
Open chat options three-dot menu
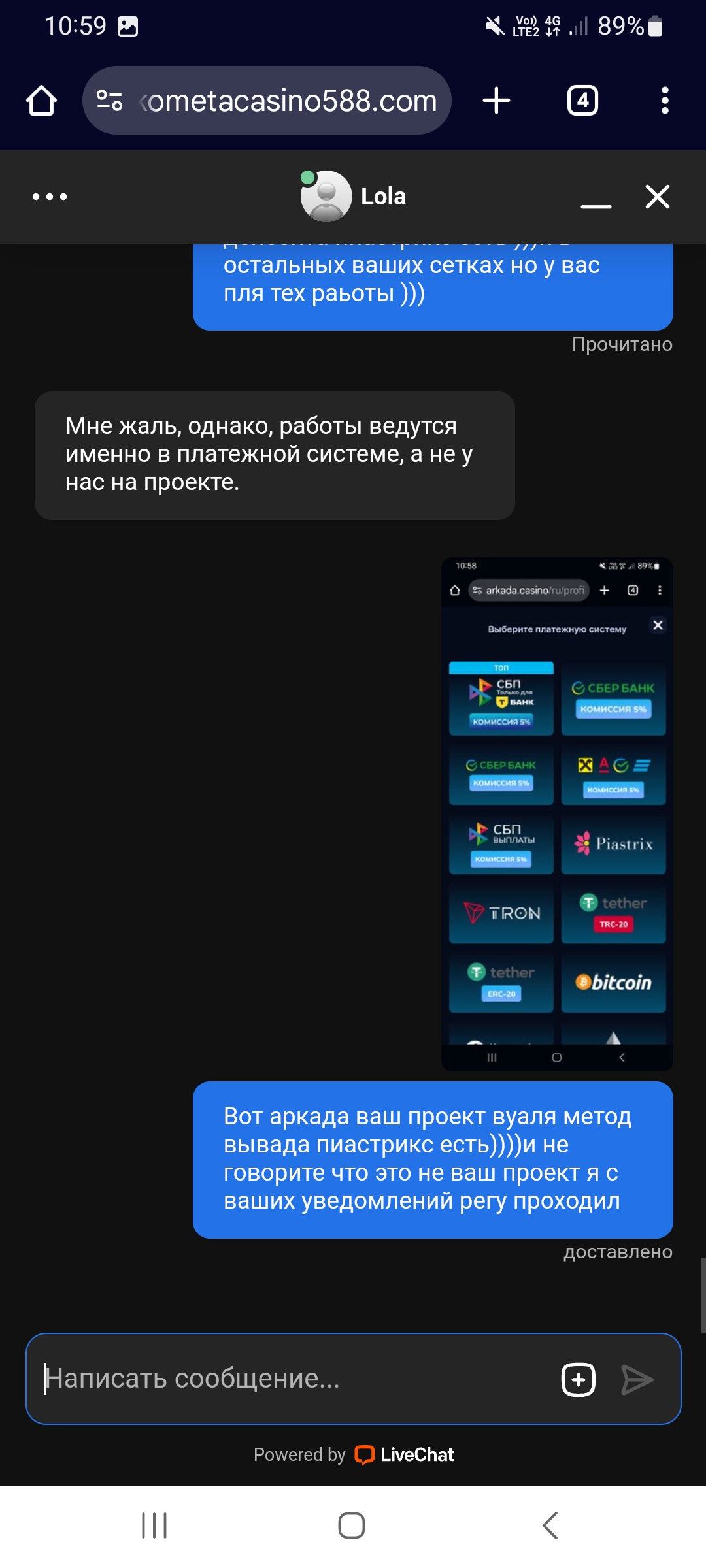tap(50, 197)
